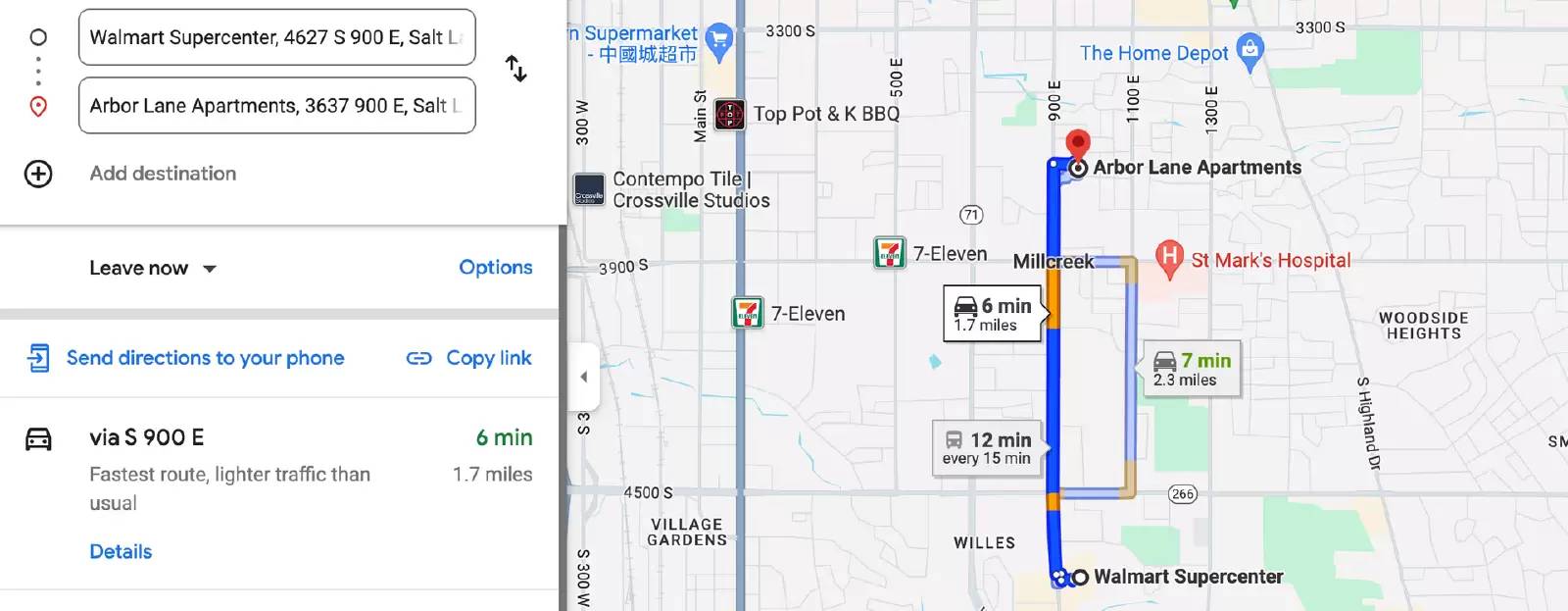The width and height of the screenshot is (1568, 611).
Task: Open Top Pot & K BBQ map marker
Action: click(729, 115)
